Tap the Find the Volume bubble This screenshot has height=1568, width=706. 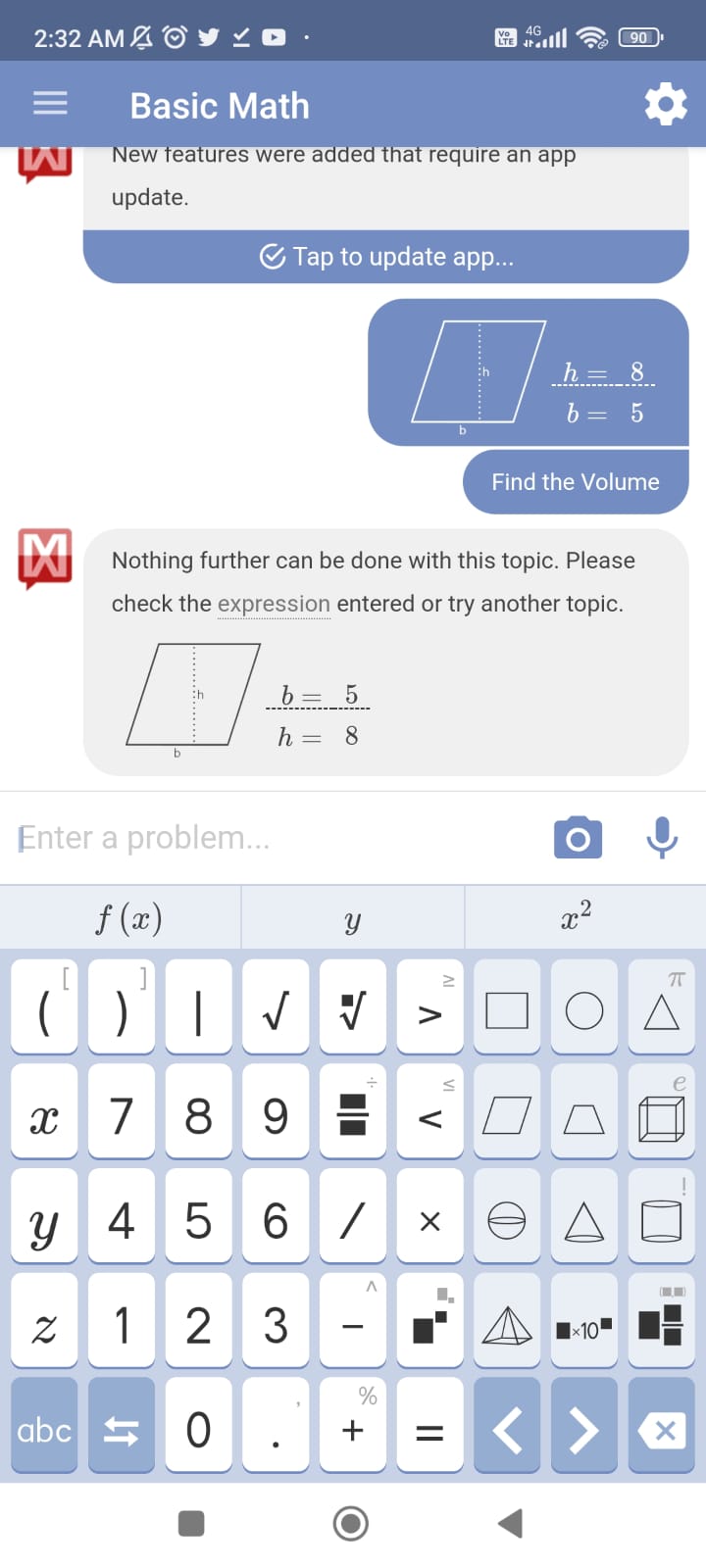tap(576, 482)
